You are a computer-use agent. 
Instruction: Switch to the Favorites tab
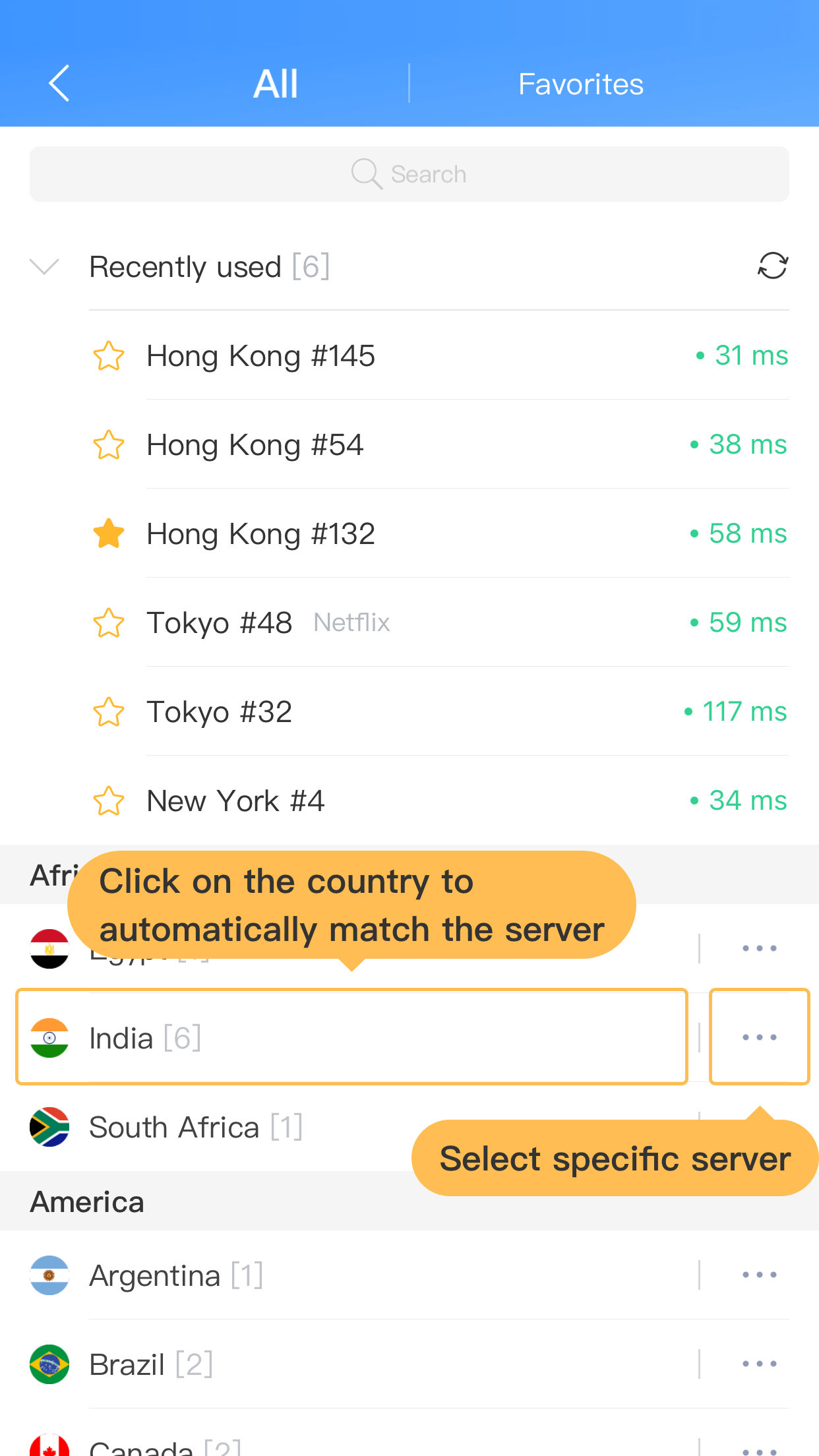tap(580, 84)
